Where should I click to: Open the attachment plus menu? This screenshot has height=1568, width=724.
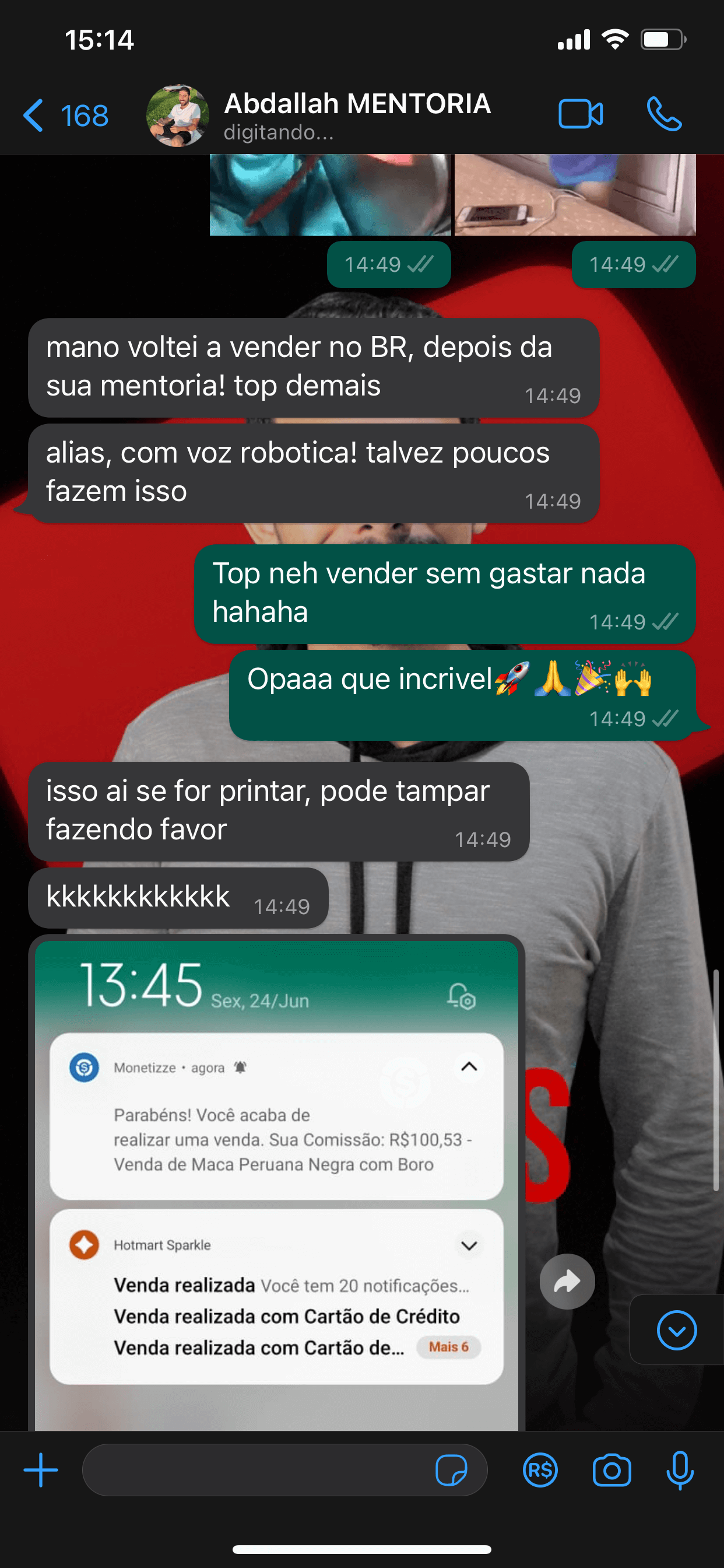tap(41, 1470)
